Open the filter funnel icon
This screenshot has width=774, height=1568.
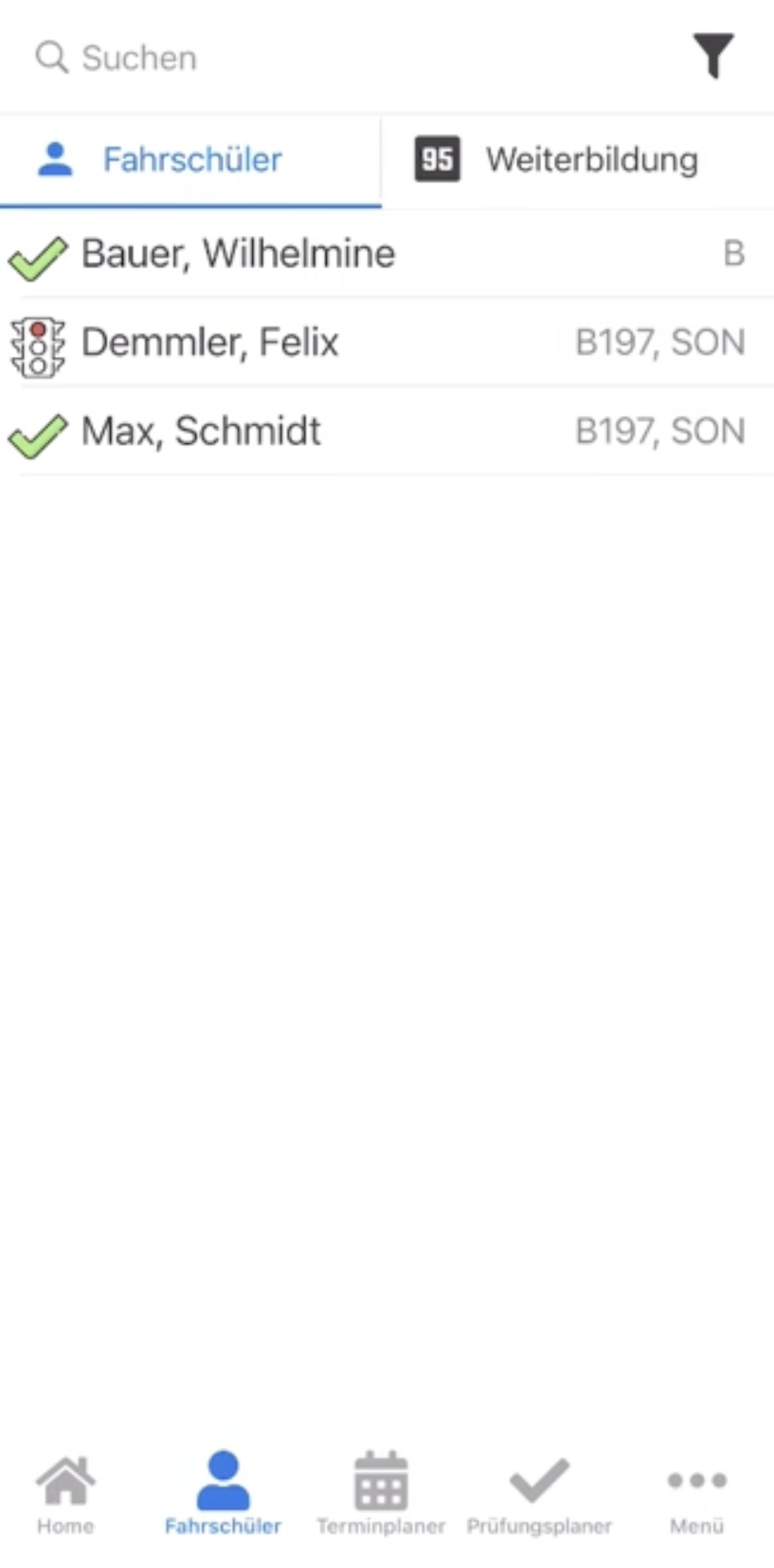coord(714,57)
